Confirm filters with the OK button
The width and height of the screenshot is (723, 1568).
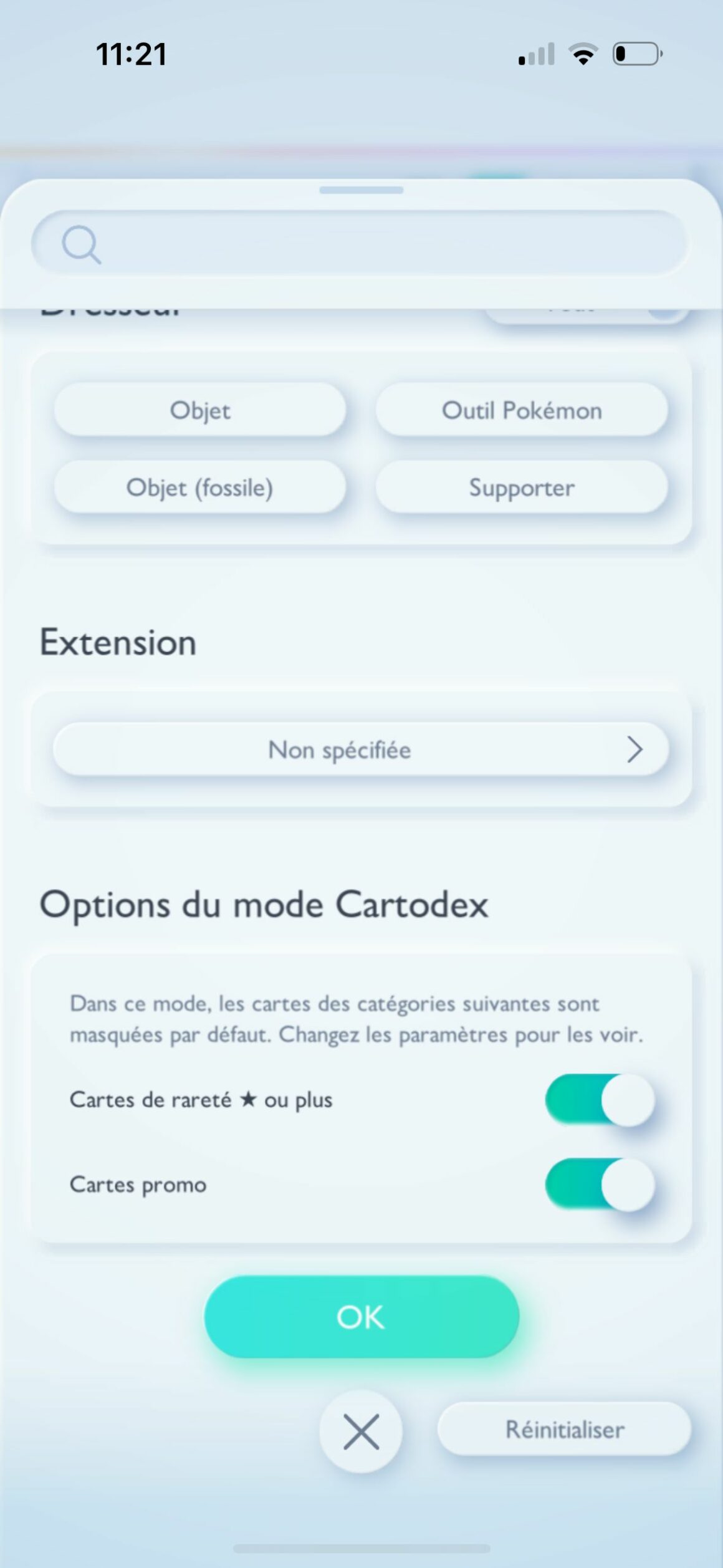(x=362, y=1317)
